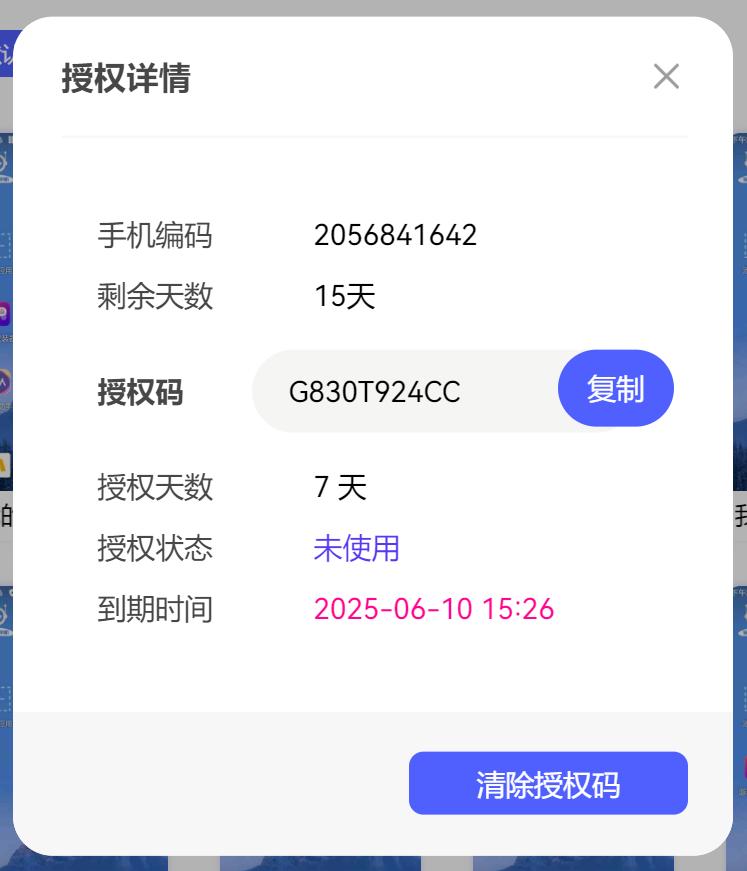747x871 pixels.
Task: Tap the 清除授权码 button
Action: tap(548, 784)
